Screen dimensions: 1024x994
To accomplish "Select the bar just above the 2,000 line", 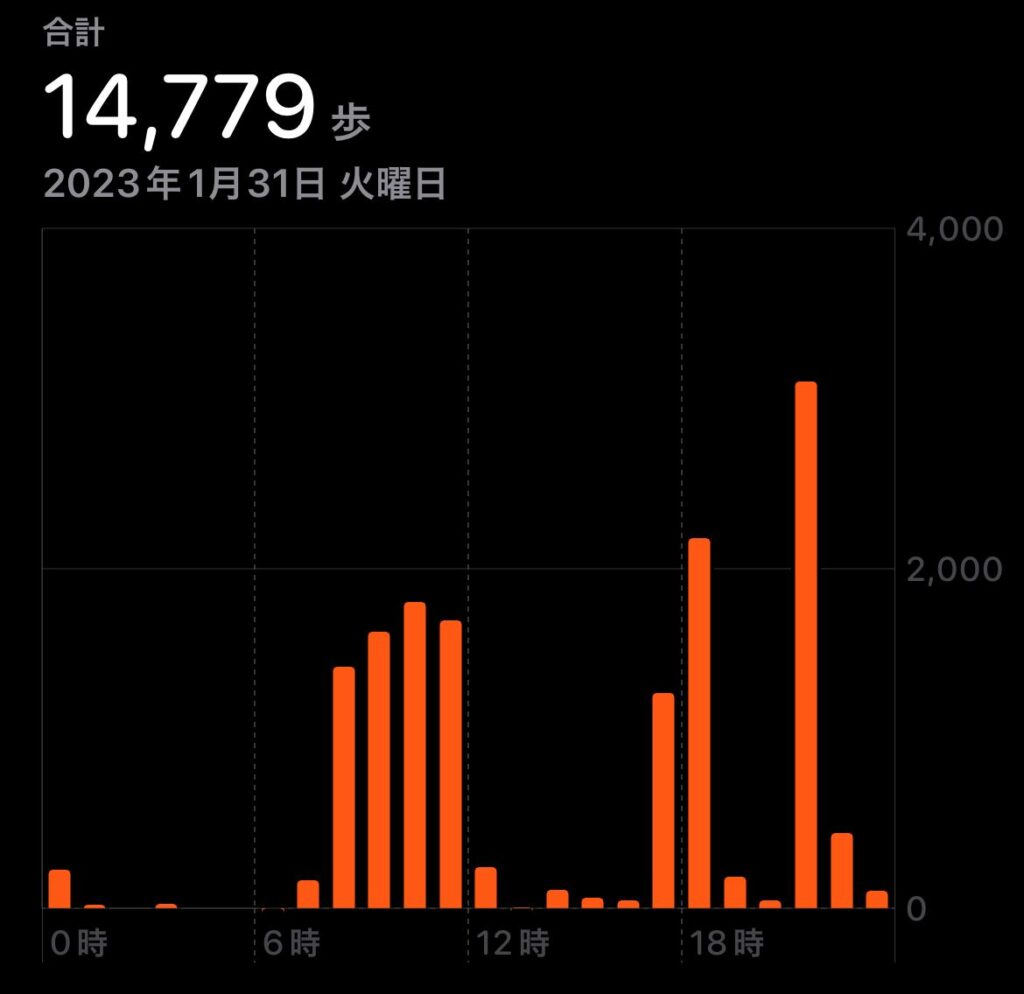I will point(699,722).
